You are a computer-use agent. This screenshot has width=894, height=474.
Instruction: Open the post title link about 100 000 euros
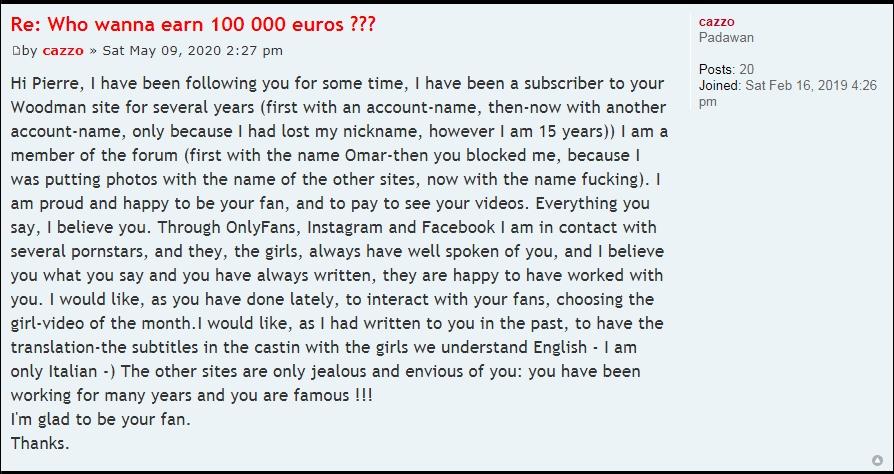tap(193, 24)
